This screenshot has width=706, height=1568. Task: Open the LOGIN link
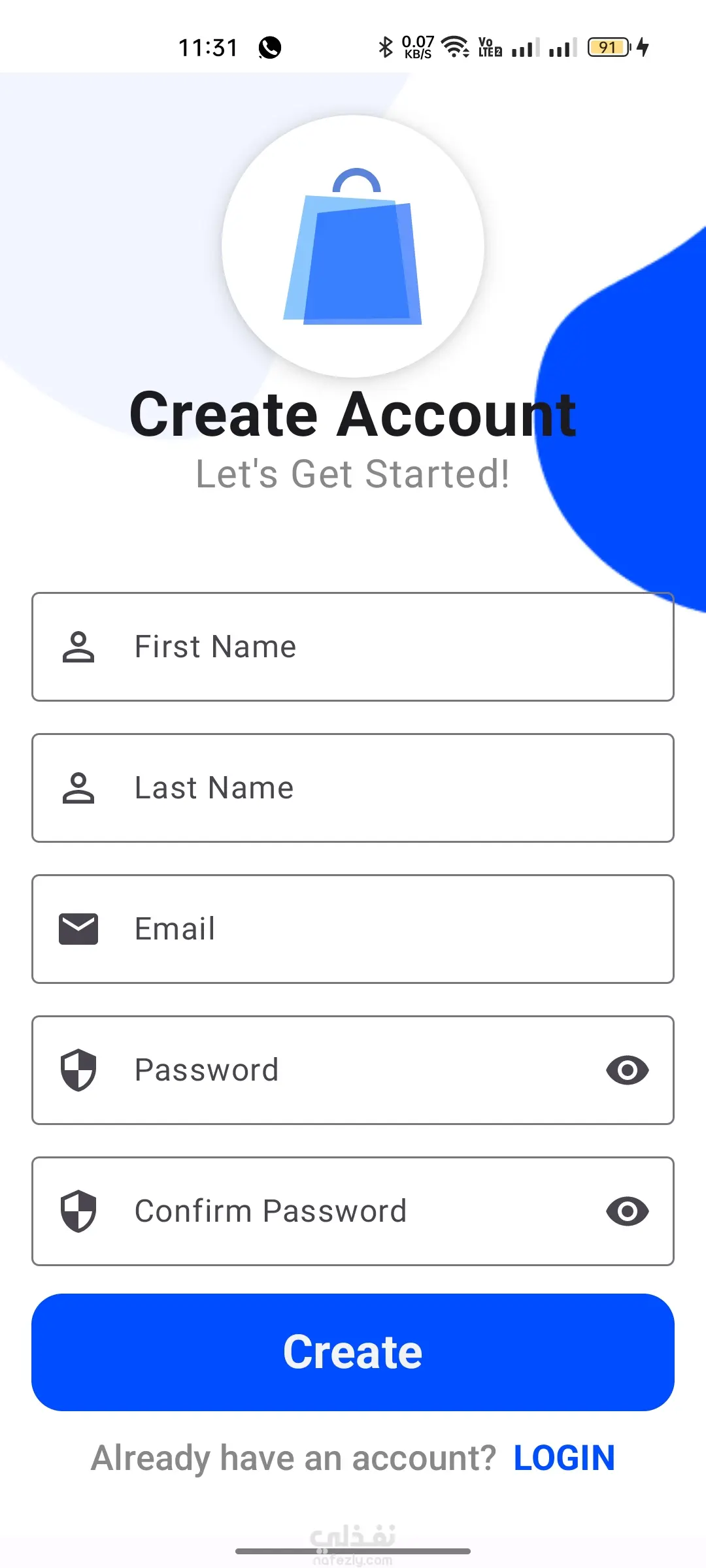coord(564,1458)
